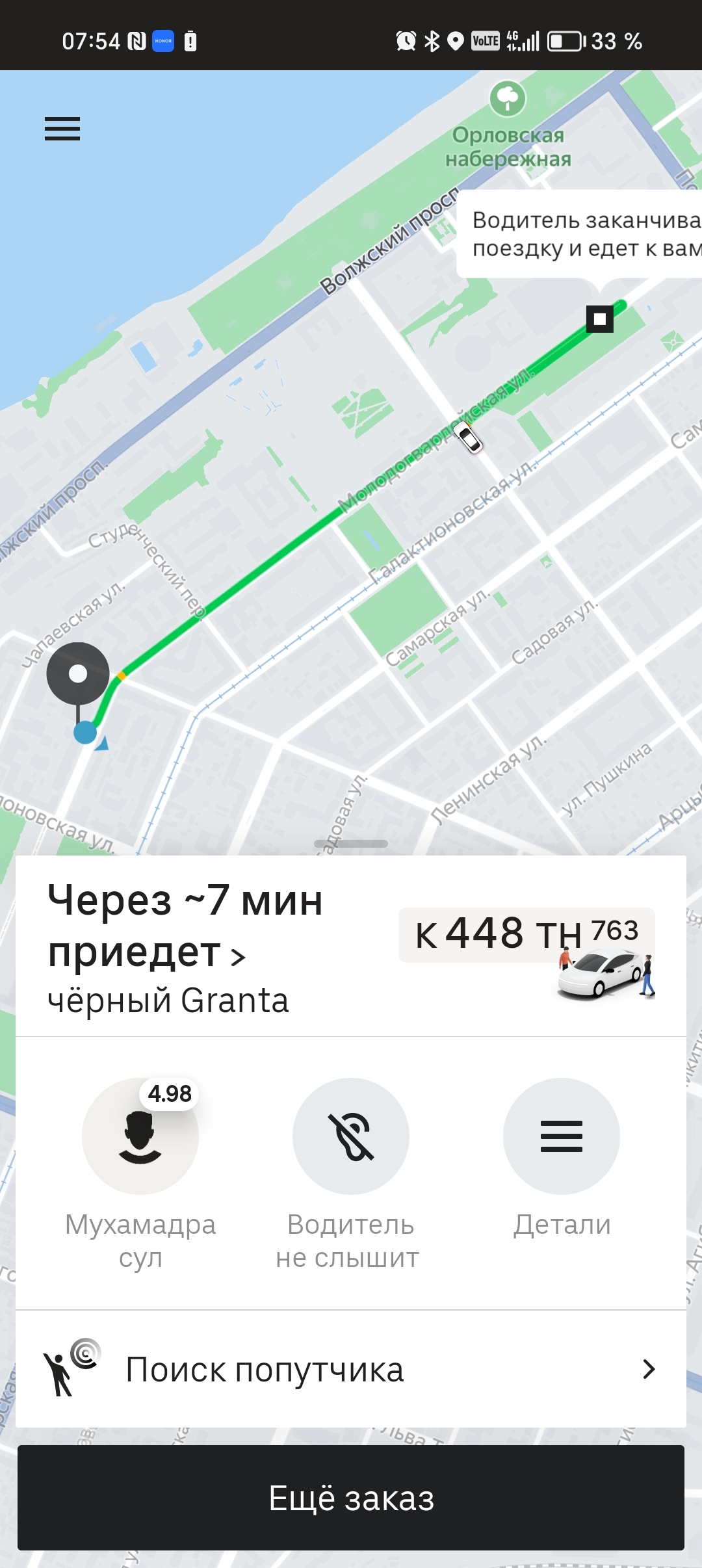702x1568 pixels.
Task: Open the ride 'Детали'
Action: coord(562,1136)
